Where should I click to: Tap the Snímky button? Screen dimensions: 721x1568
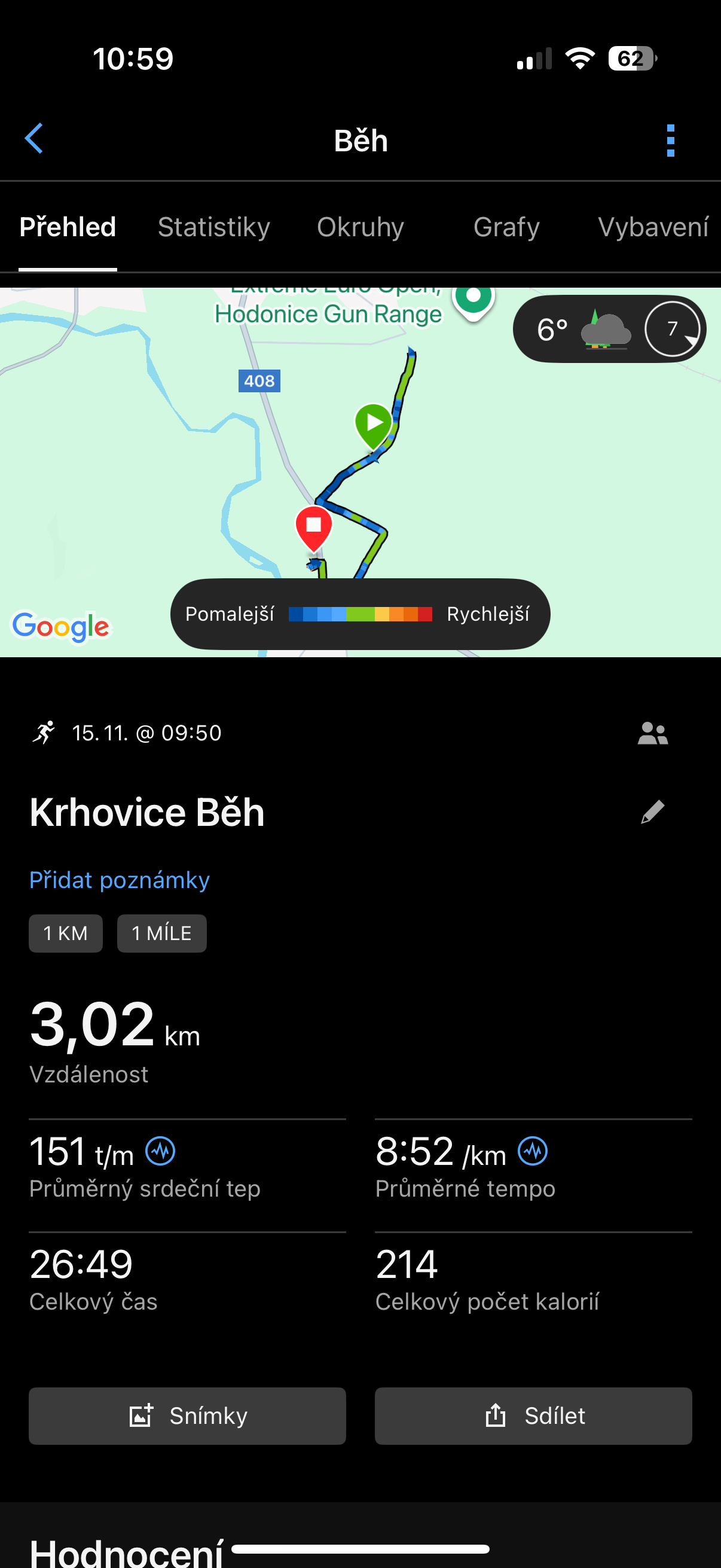[187, 1416]
